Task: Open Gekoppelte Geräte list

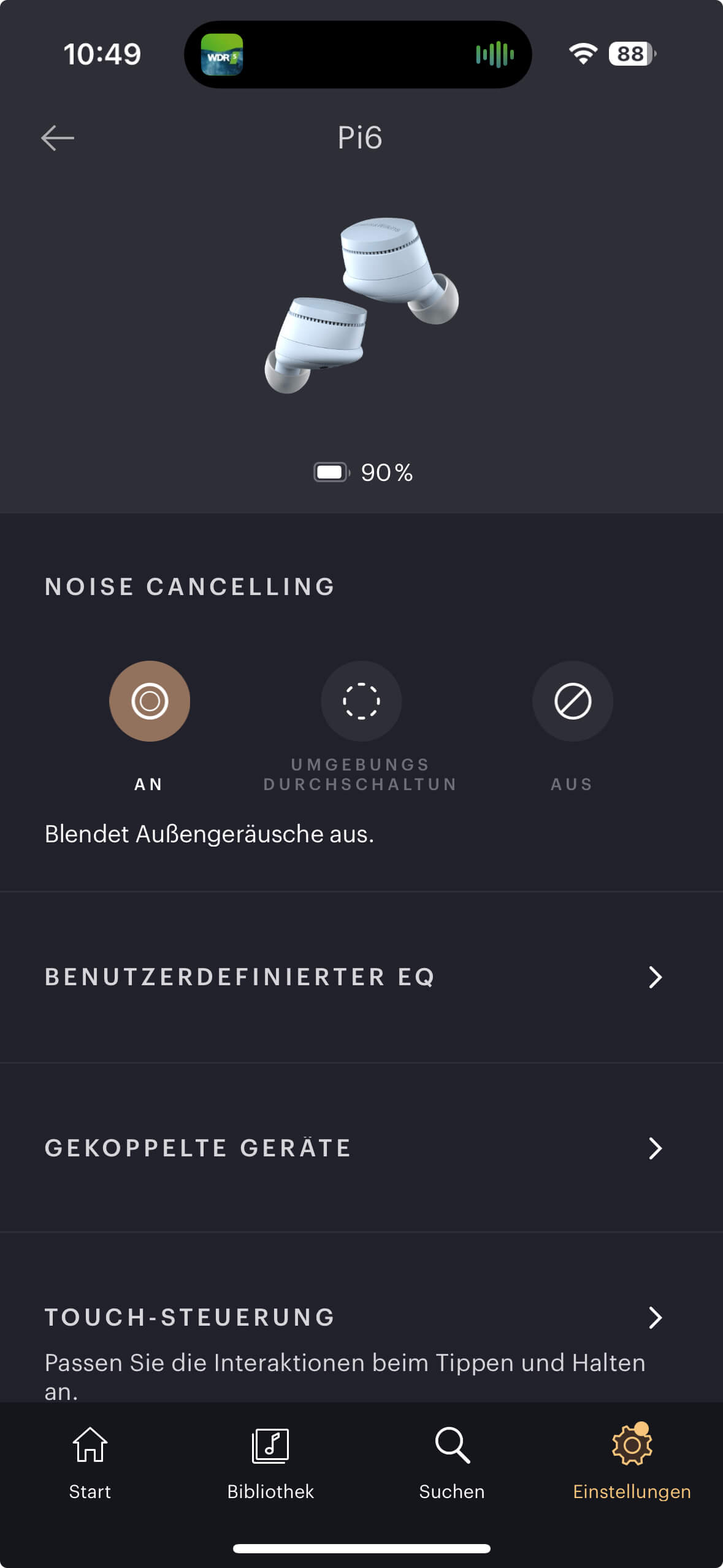Action: 361,1148
